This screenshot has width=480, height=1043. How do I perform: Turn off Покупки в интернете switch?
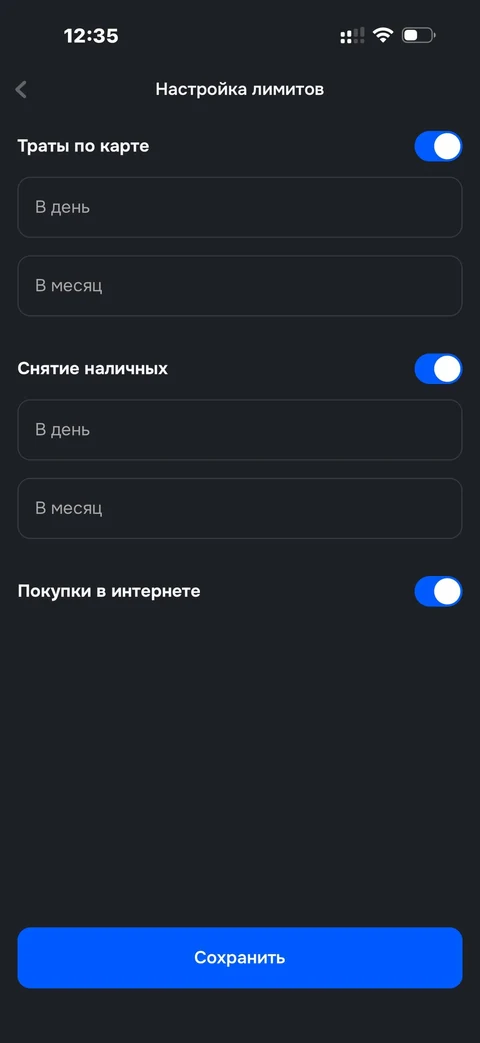[438, 591]
